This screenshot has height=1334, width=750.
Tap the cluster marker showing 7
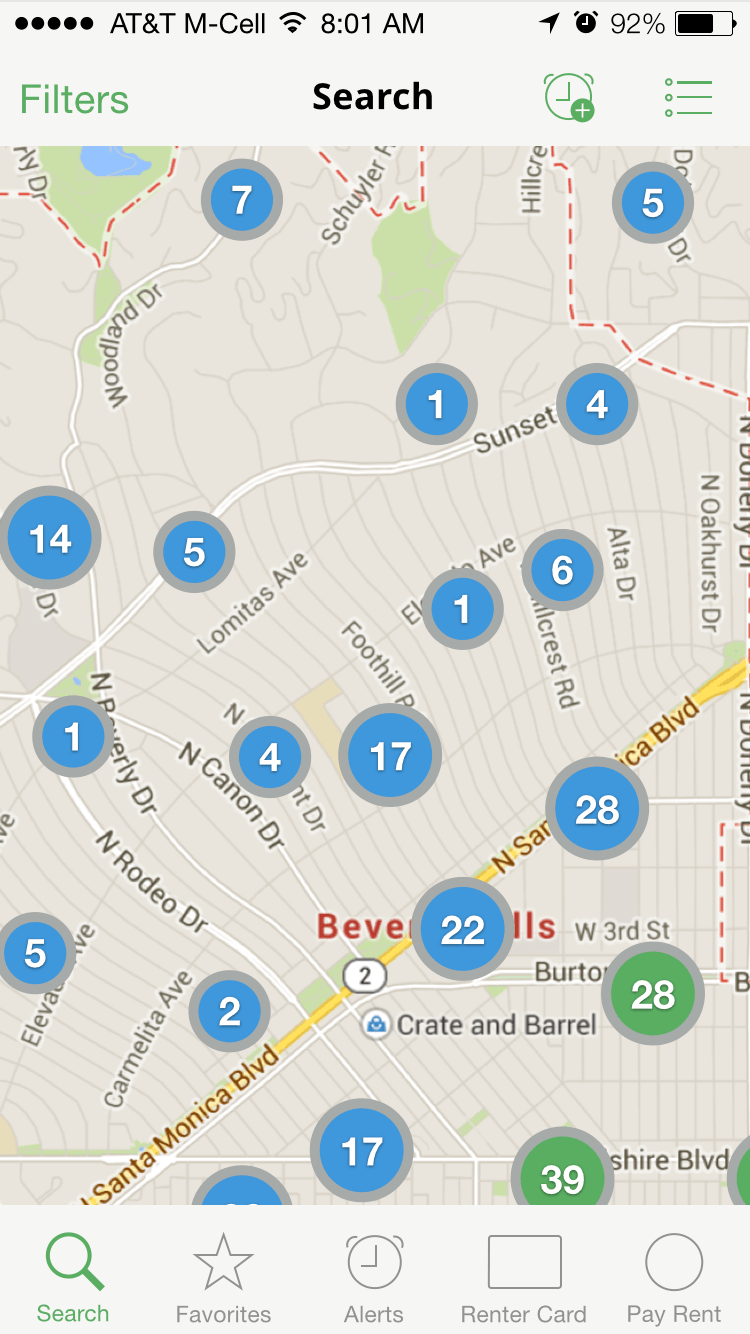241,200
